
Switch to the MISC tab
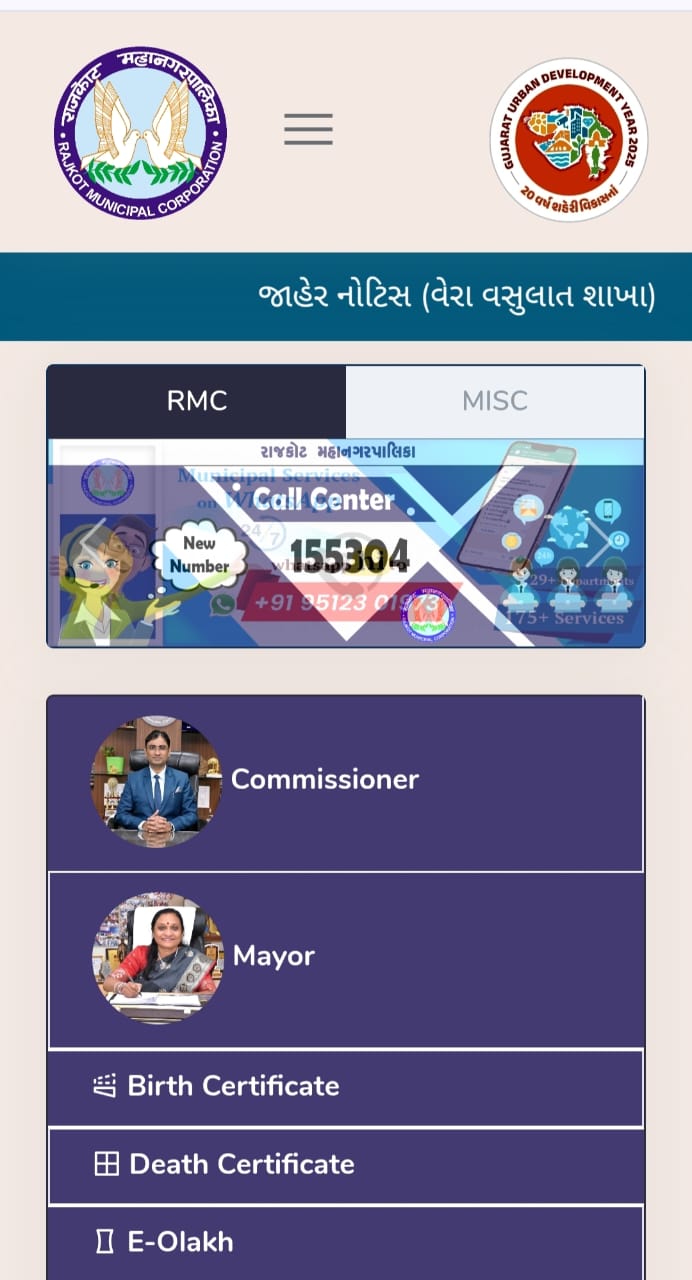tap(494, 401)
